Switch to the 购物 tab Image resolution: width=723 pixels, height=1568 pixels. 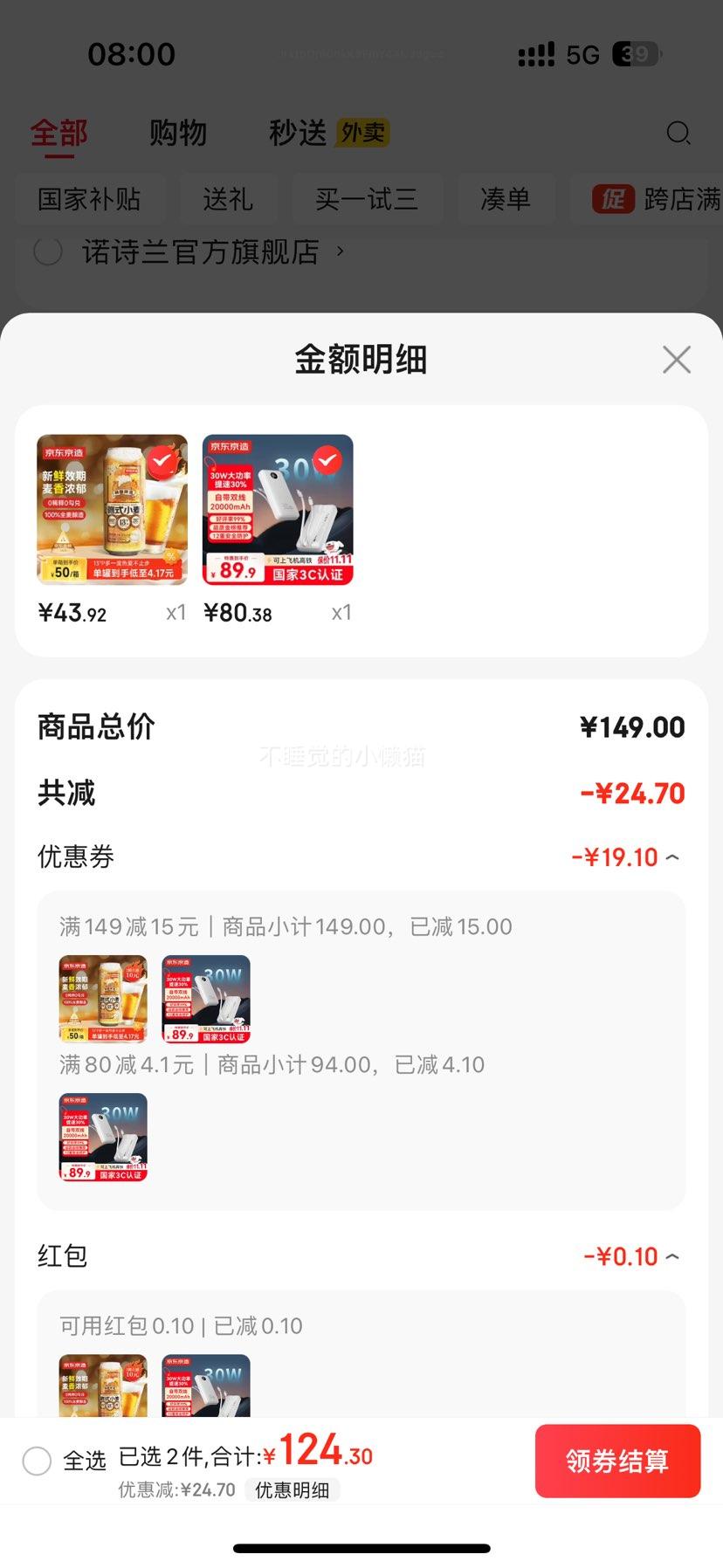click(x=178, y=133)
